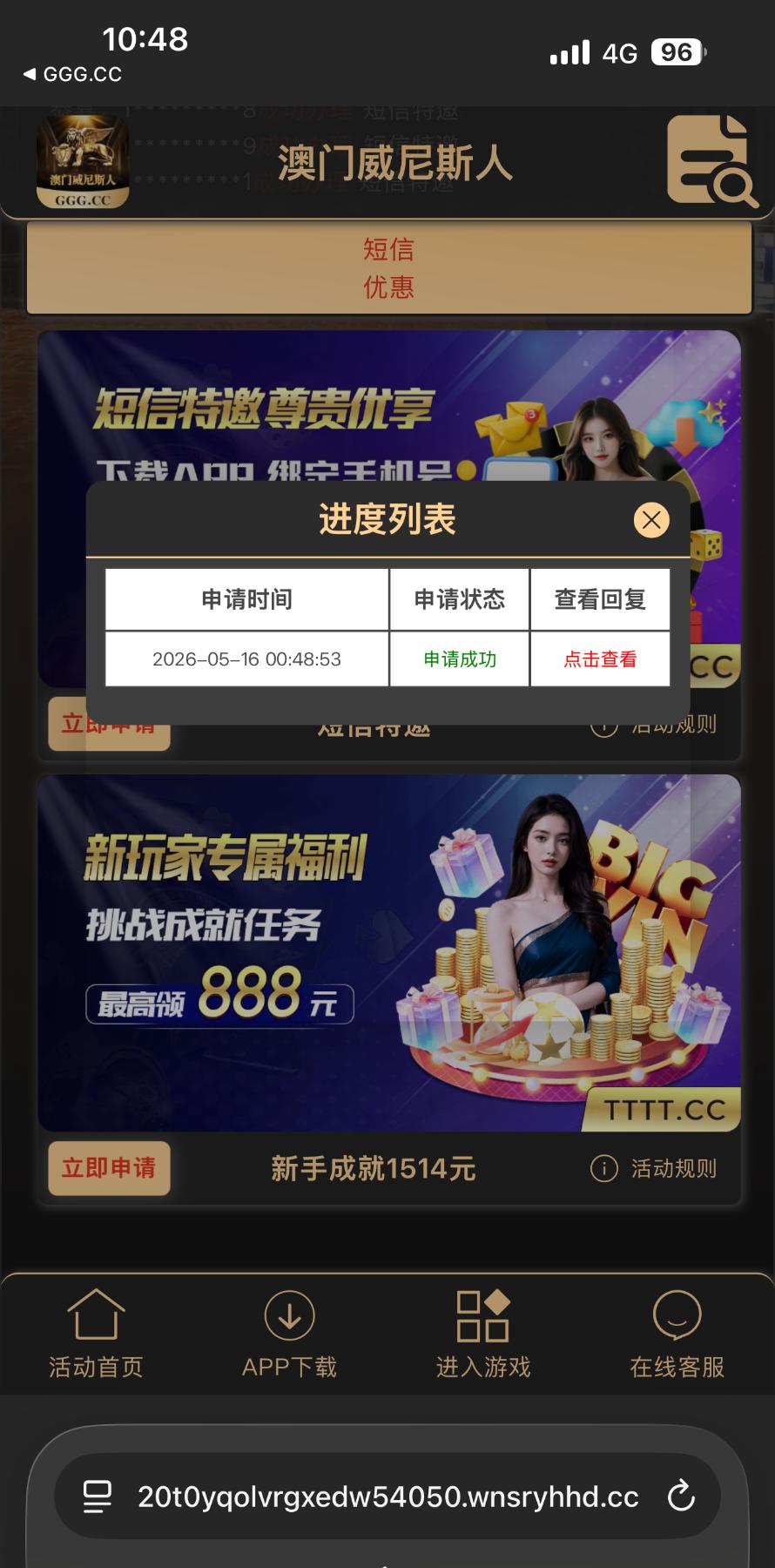Return to GGG.CC app via back link

point(72,75)
